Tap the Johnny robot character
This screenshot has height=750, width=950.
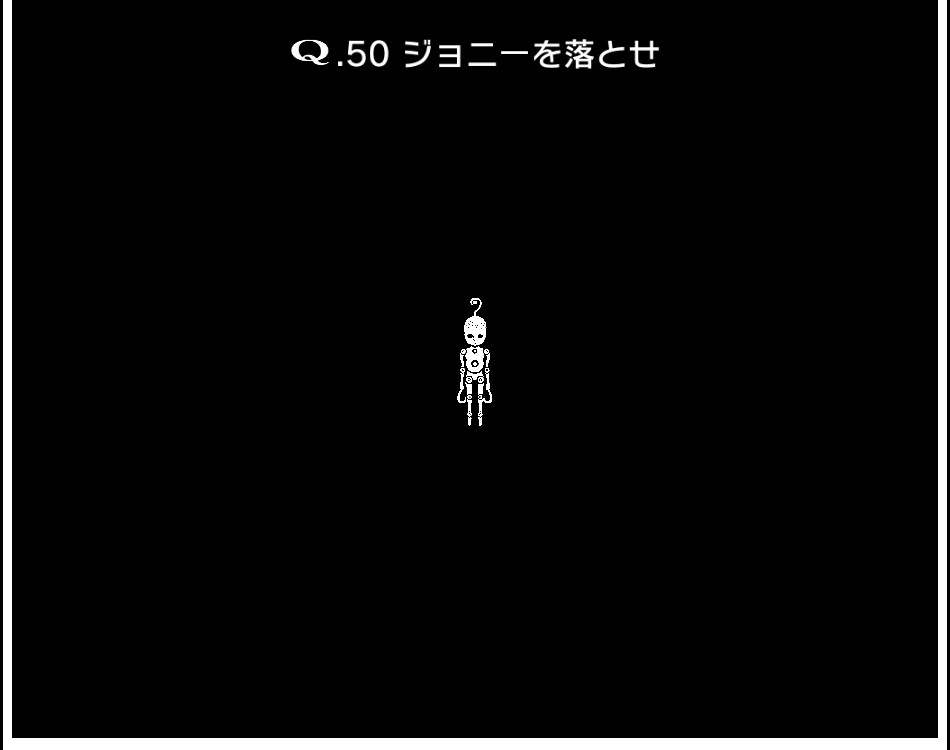coord(474,363)
